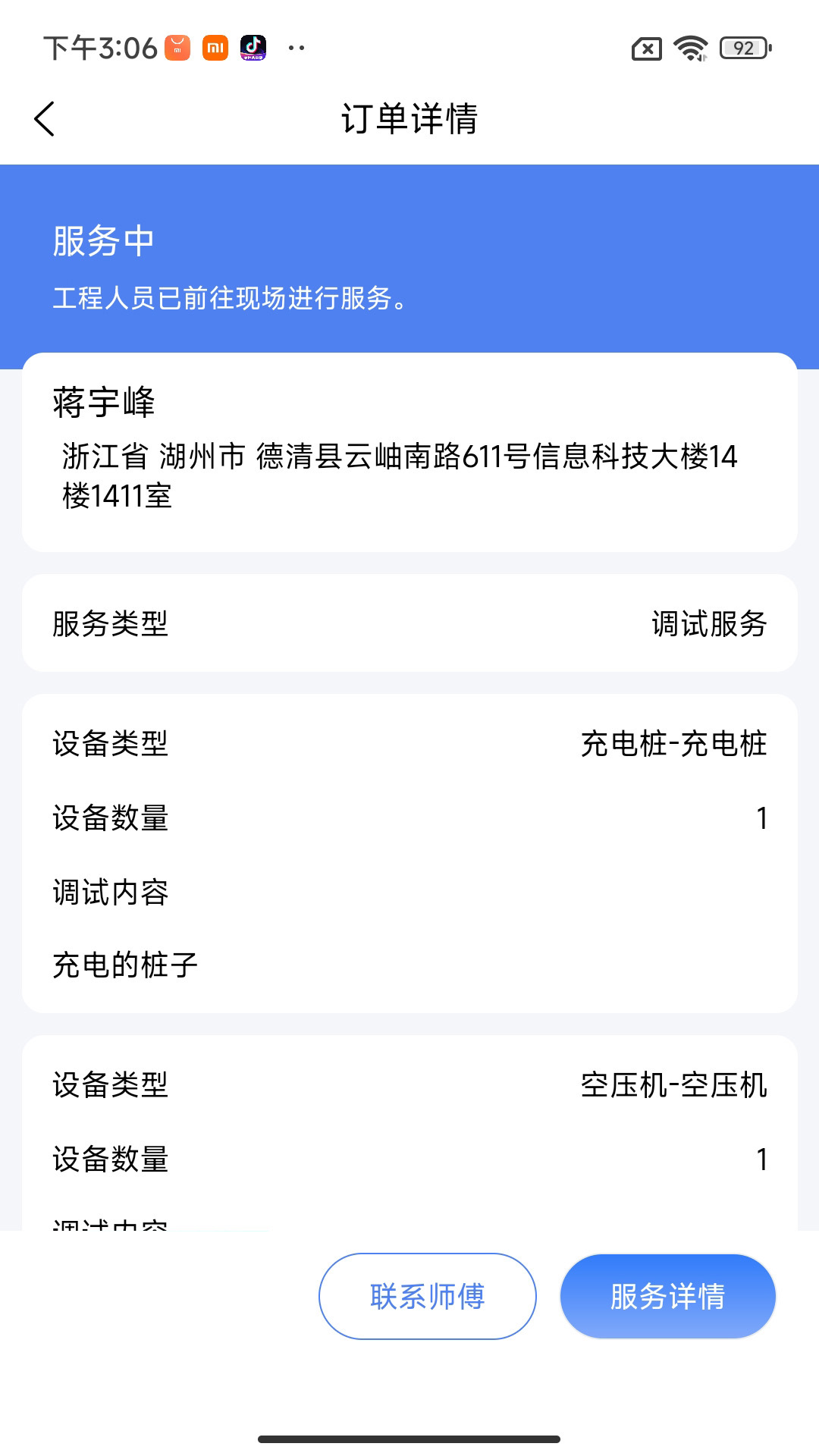Select the 服务类型 row showing 调试服务
The width and height of the screenshot is (819, 1456).
pyautogui.click(x=409, y=623)
